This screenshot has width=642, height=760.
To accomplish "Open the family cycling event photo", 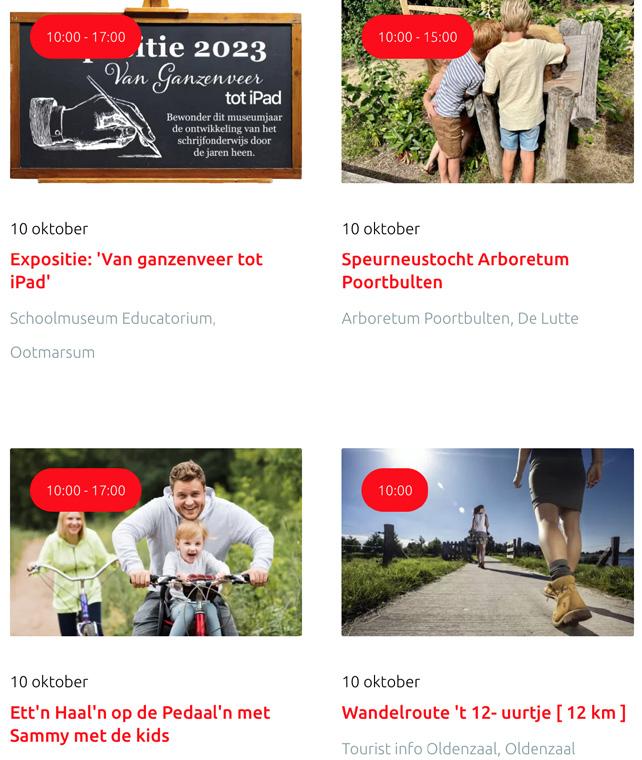I will pos(156,542).
